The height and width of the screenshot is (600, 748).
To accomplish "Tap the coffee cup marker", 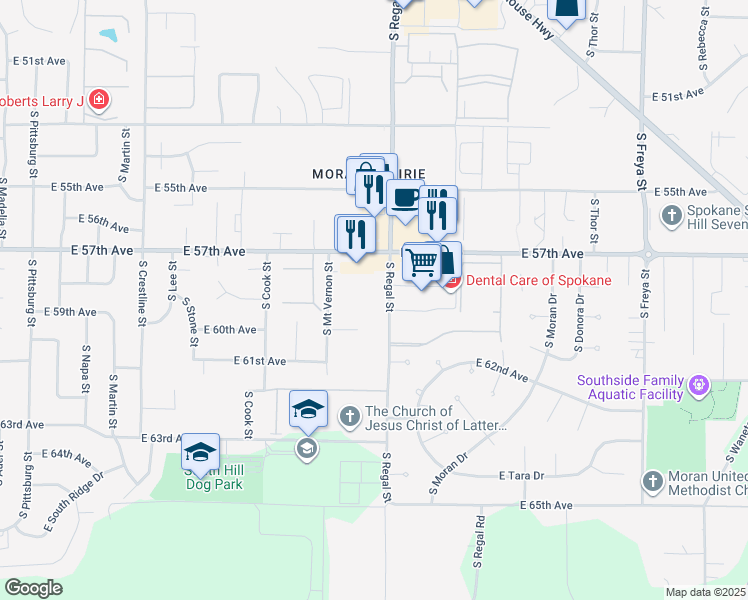I will (x=405, y=200).
